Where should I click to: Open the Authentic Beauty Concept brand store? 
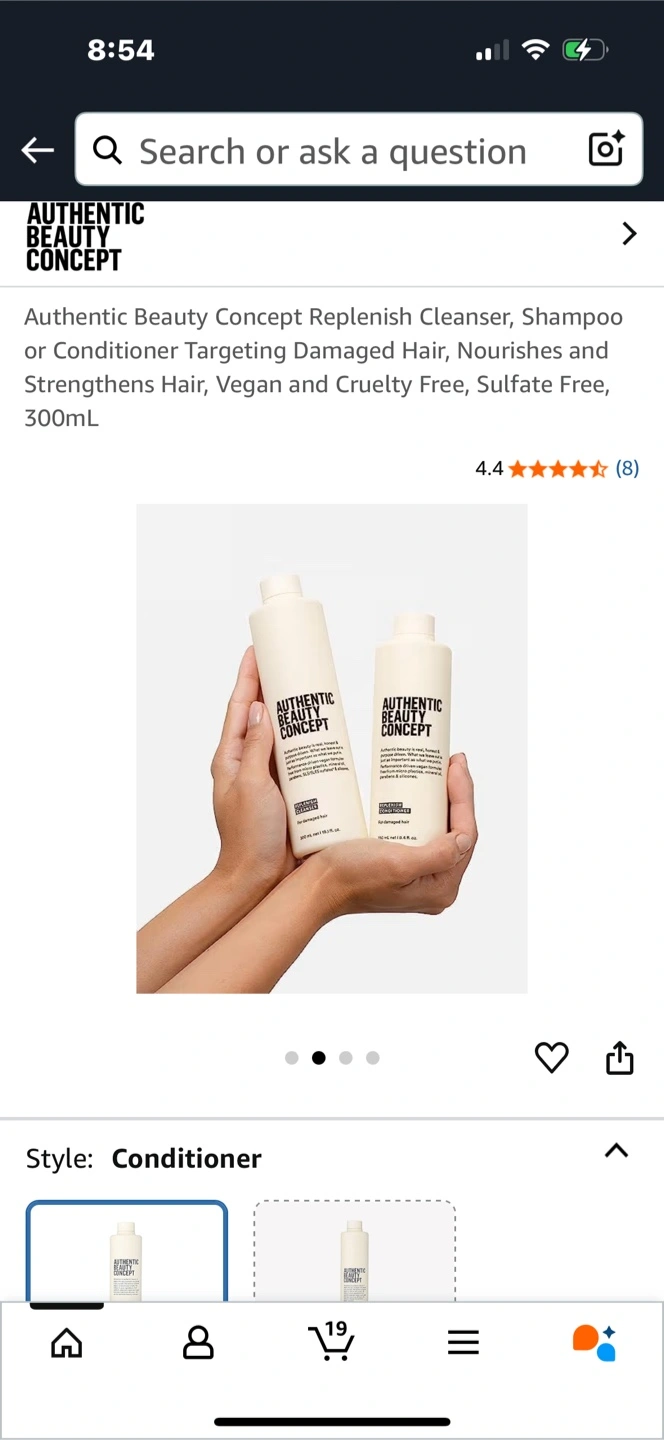(330, 236)
